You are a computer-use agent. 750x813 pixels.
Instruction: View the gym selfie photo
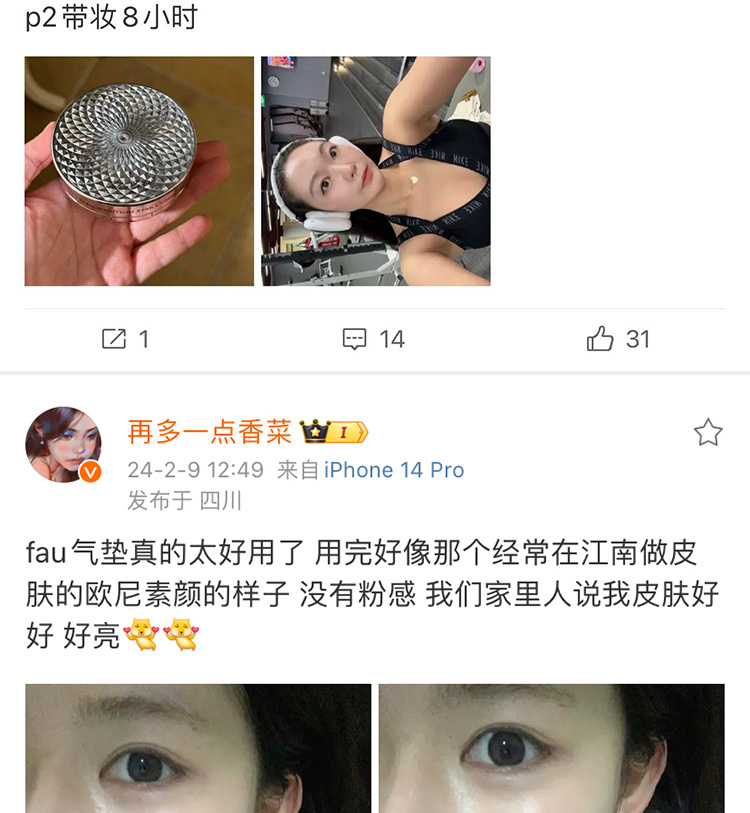point(376,171)
